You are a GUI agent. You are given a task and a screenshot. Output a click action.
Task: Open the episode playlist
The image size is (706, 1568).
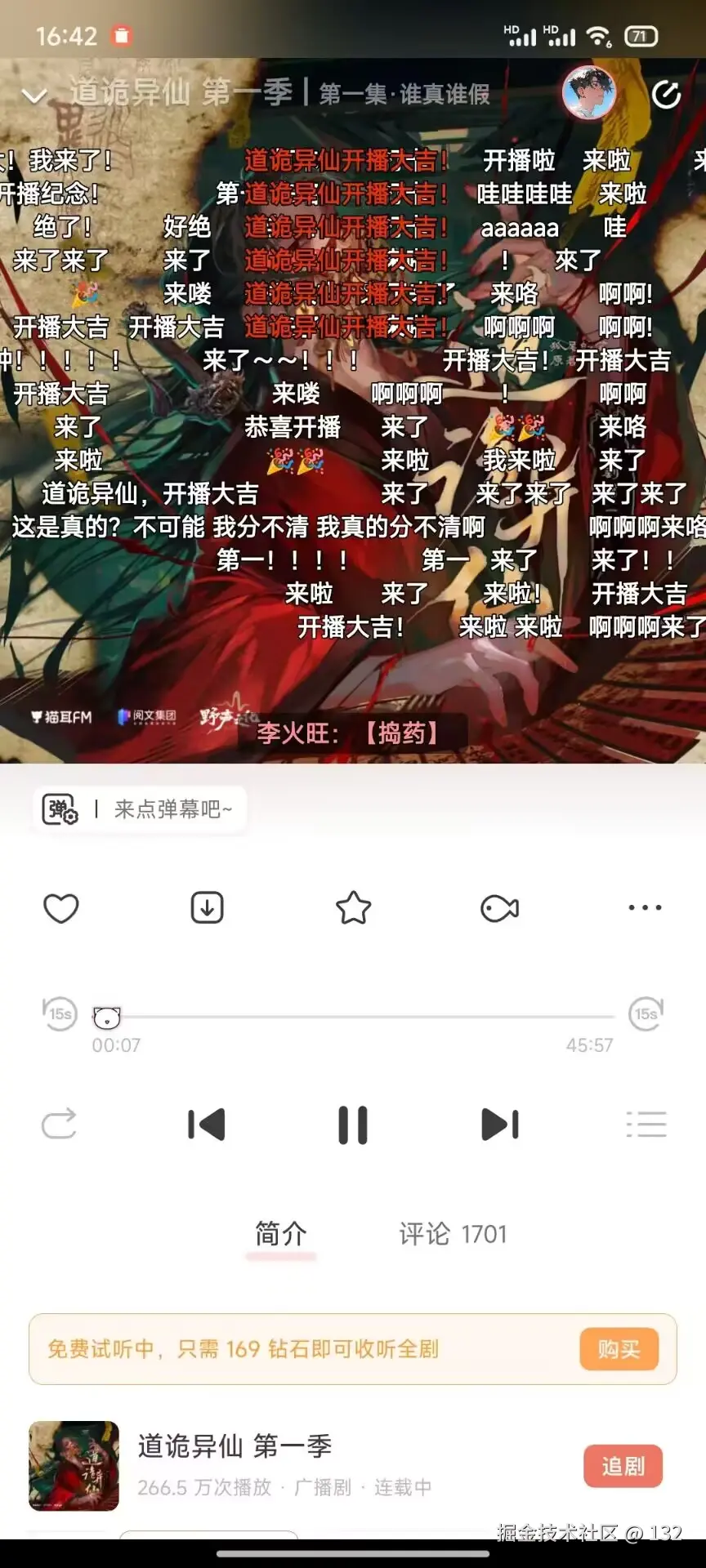[646, 1125]
